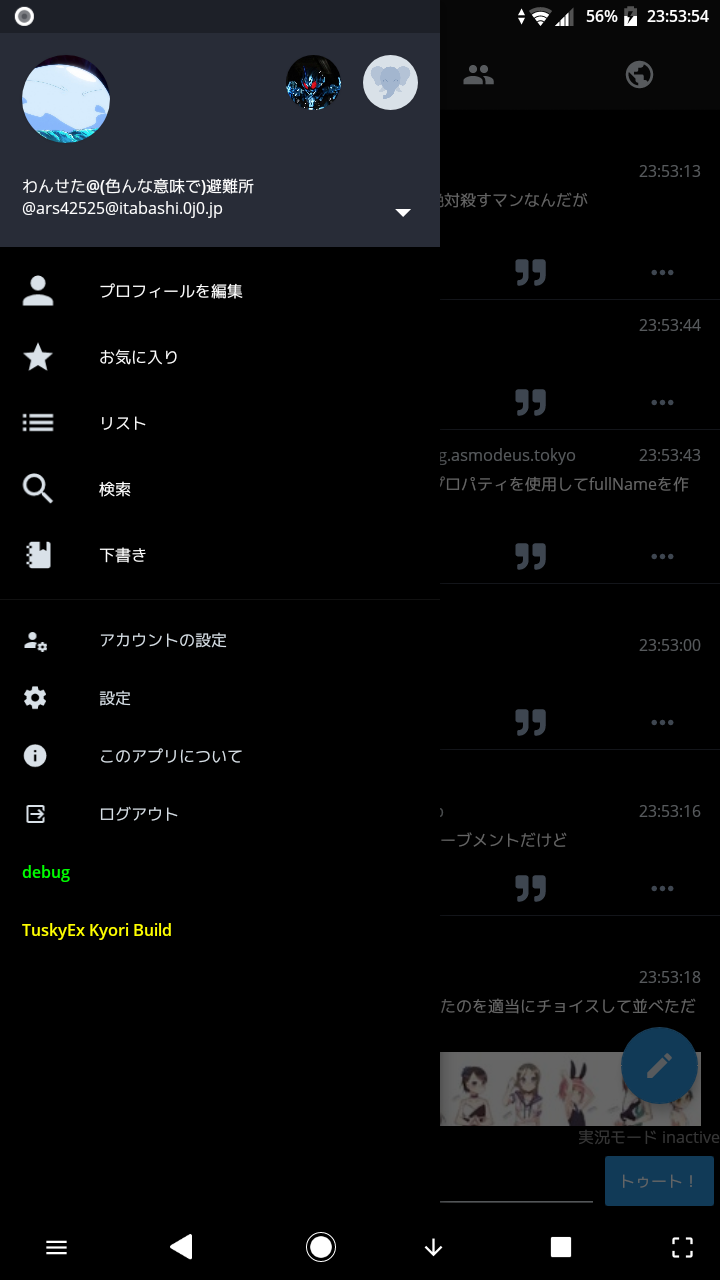Image resolution: width=720 pixels, height=1280 pixels.
Task: Open このアプリについて about page
Action: click(170, 756)
